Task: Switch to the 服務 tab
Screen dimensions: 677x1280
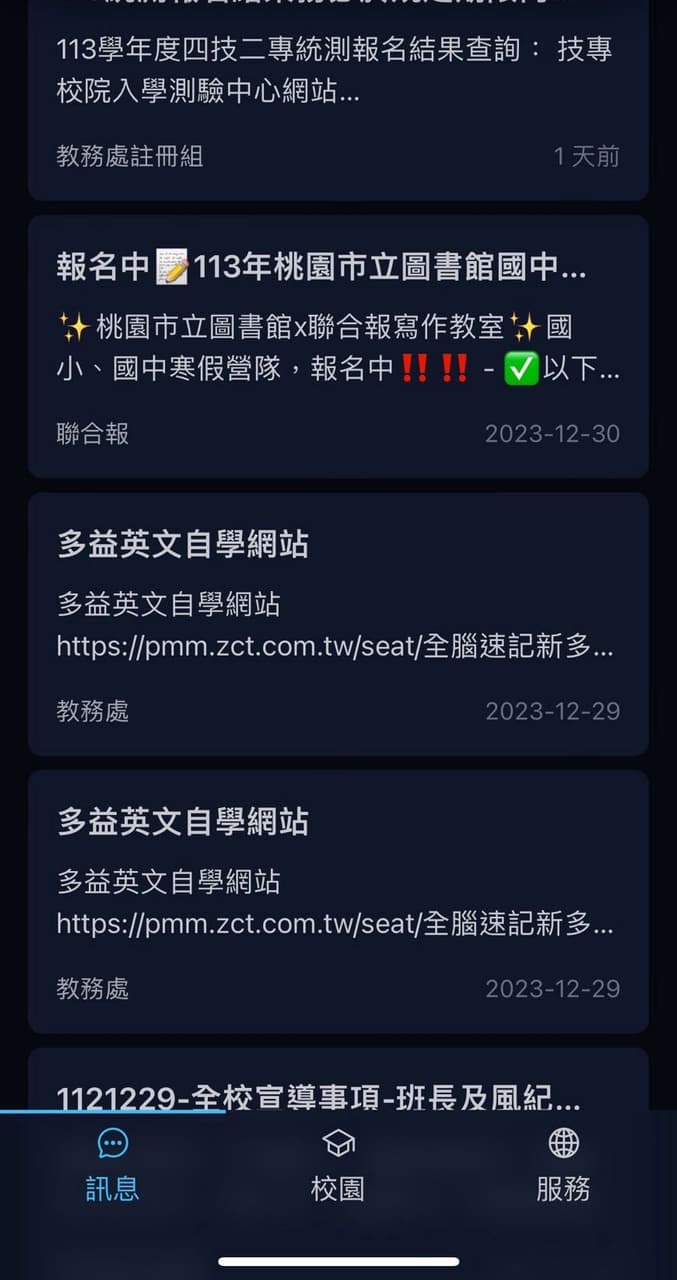Action: click(x=564, y=1166)
